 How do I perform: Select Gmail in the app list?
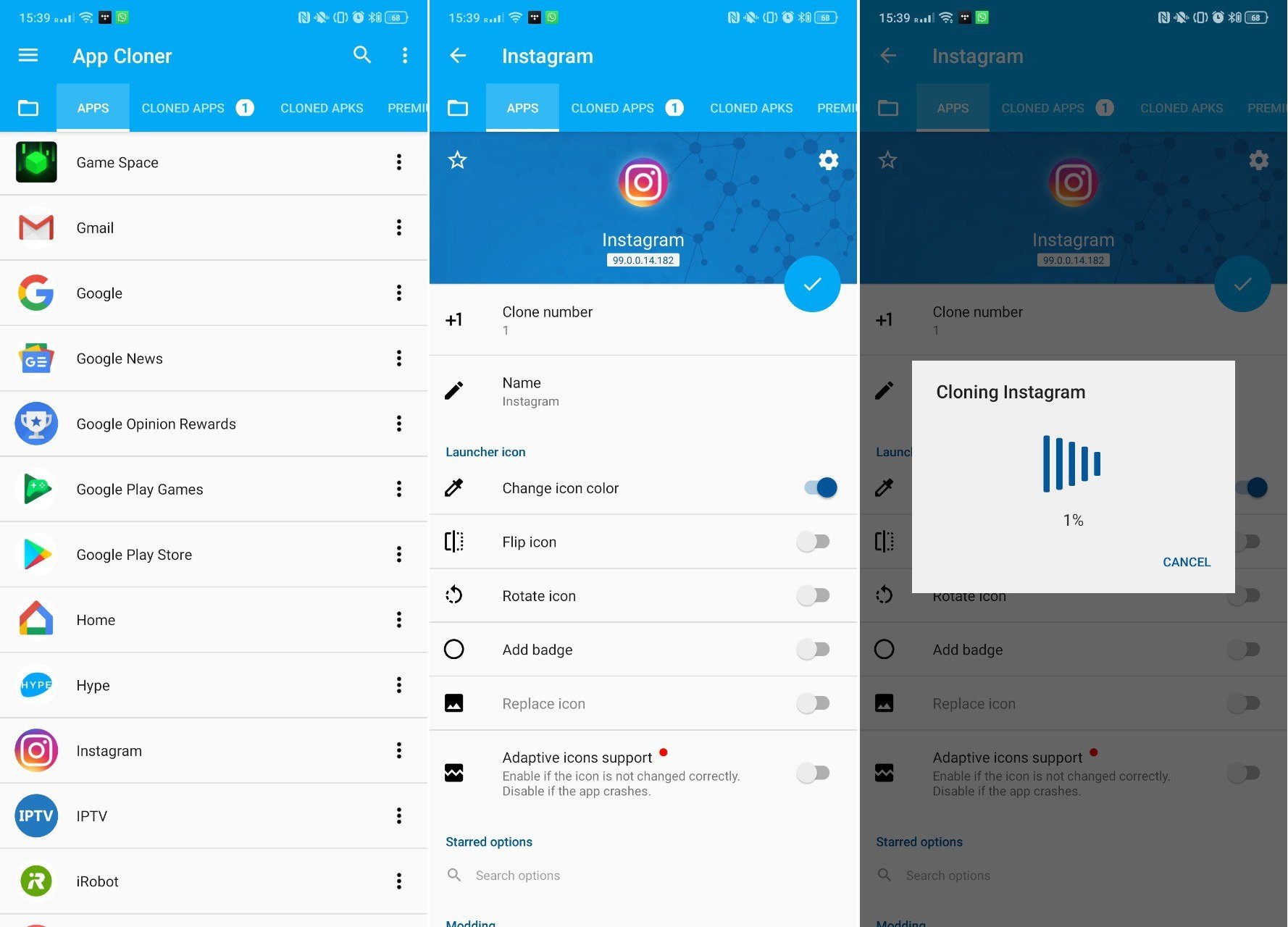[x=95, y=227]
